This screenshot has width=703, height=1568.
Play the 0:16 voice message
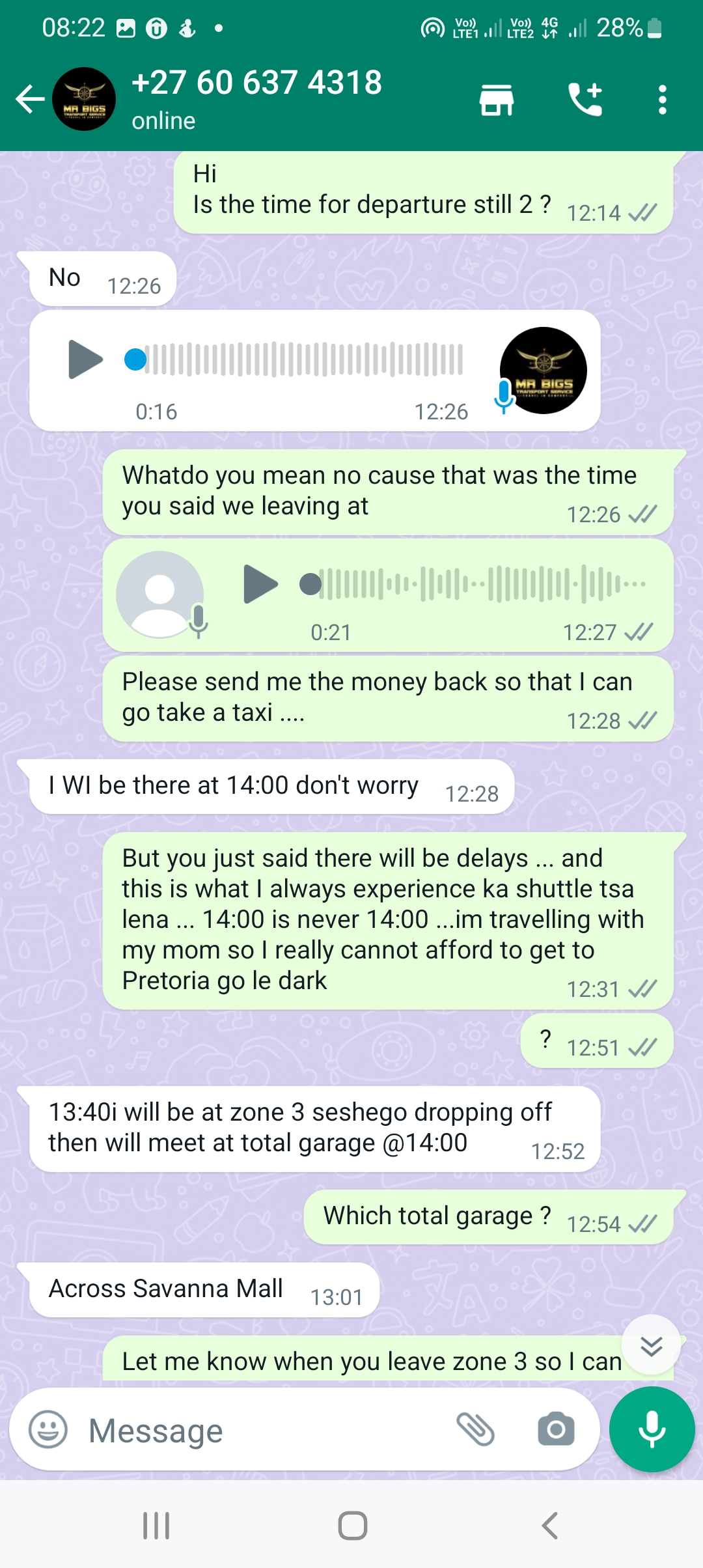[85, 359]
